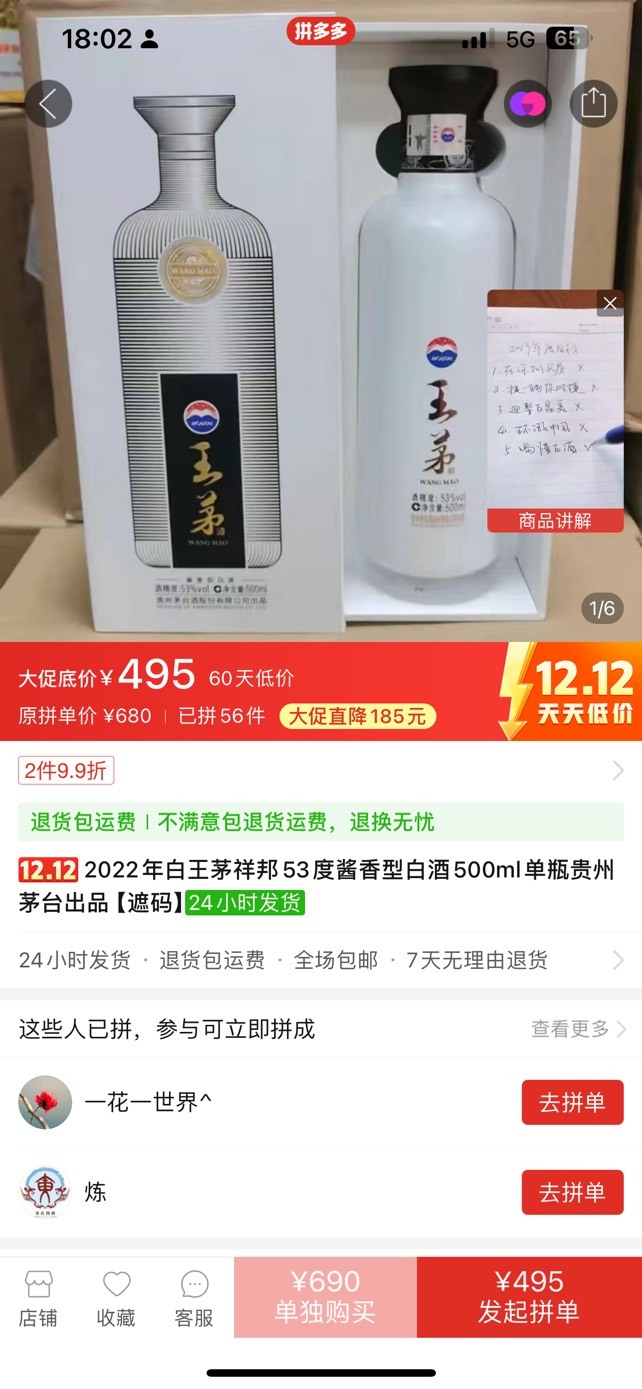Add product to 收藏 favorites

(x=116, y=1298)
